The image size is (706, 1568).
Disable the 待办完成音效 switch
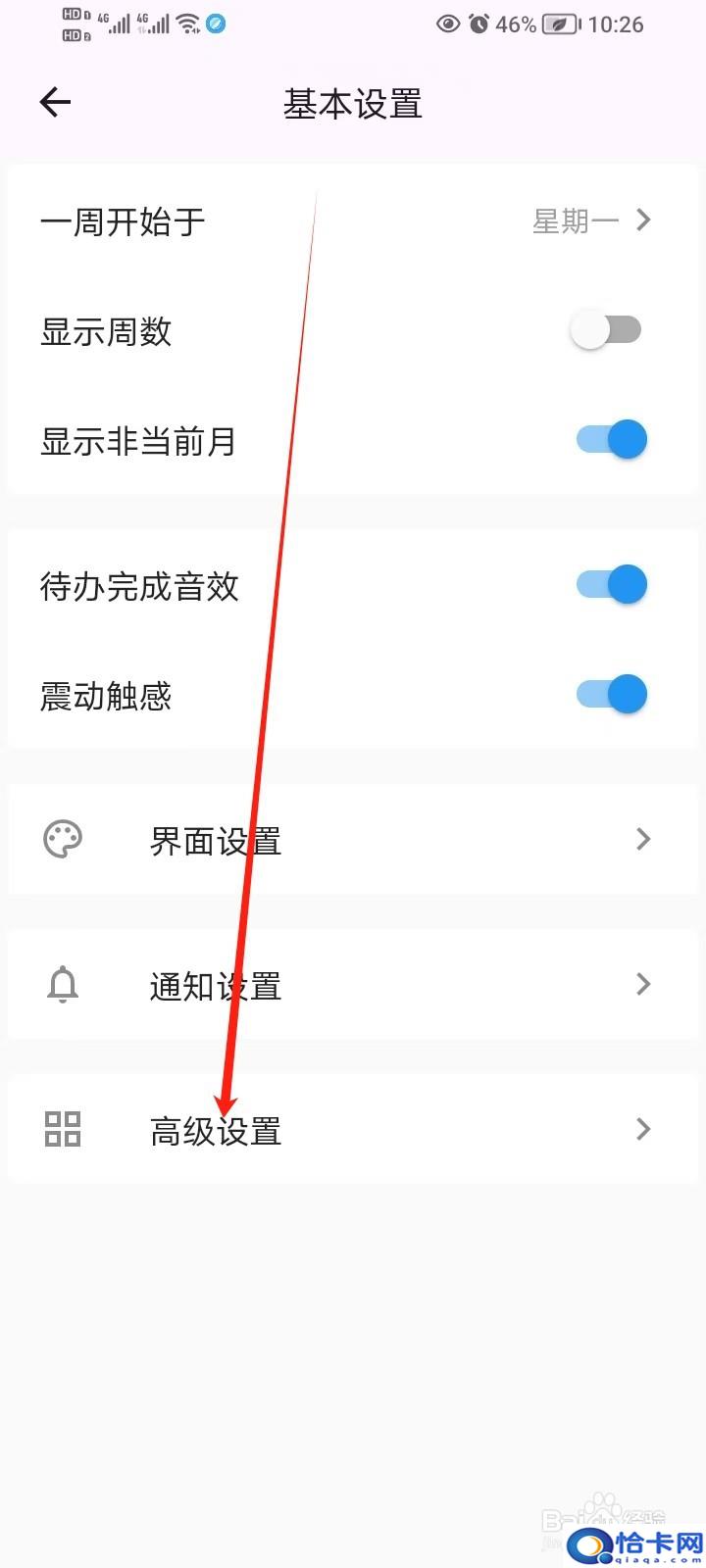click(611, 585)
